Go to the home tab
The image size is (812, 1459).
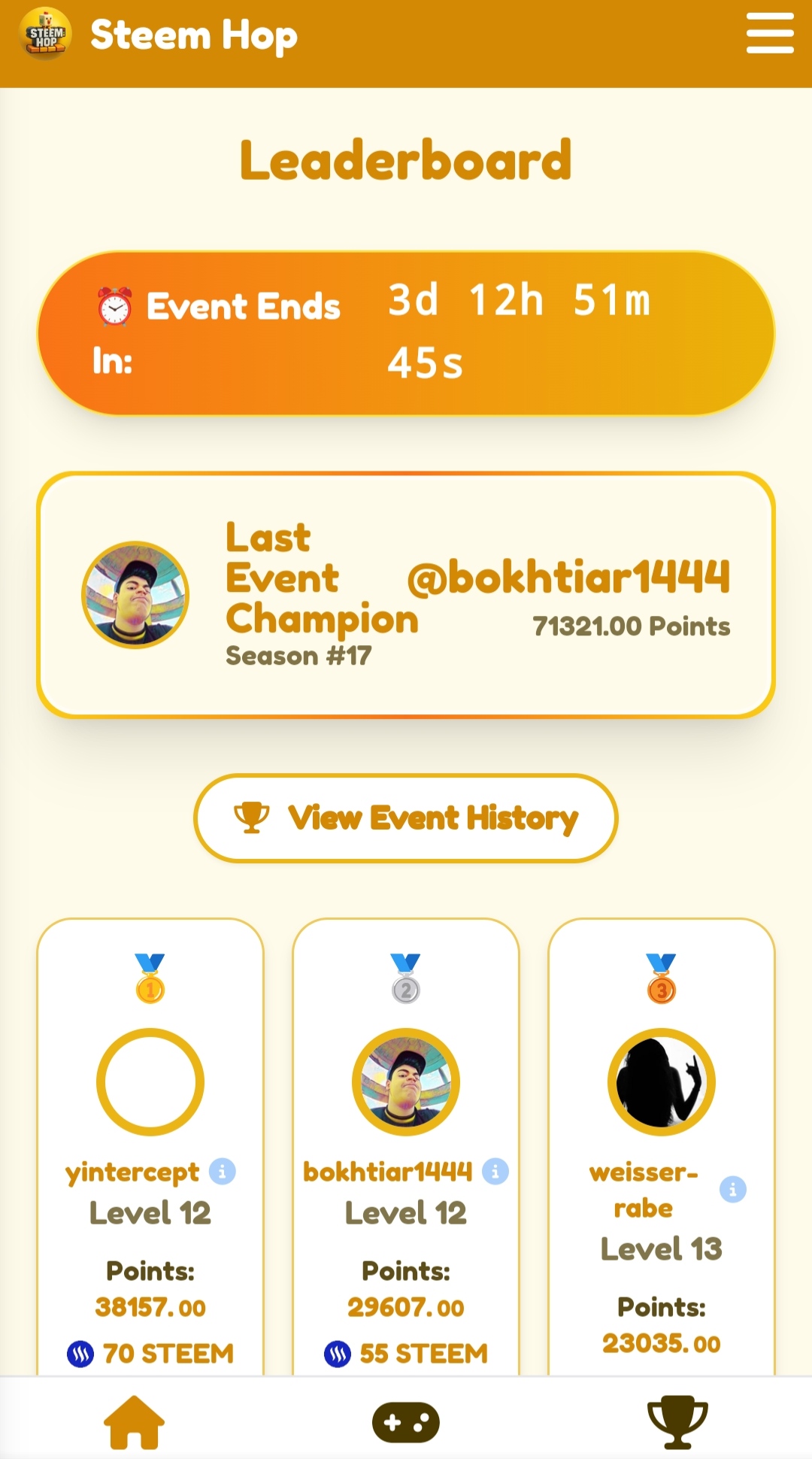click(134, 1421)
